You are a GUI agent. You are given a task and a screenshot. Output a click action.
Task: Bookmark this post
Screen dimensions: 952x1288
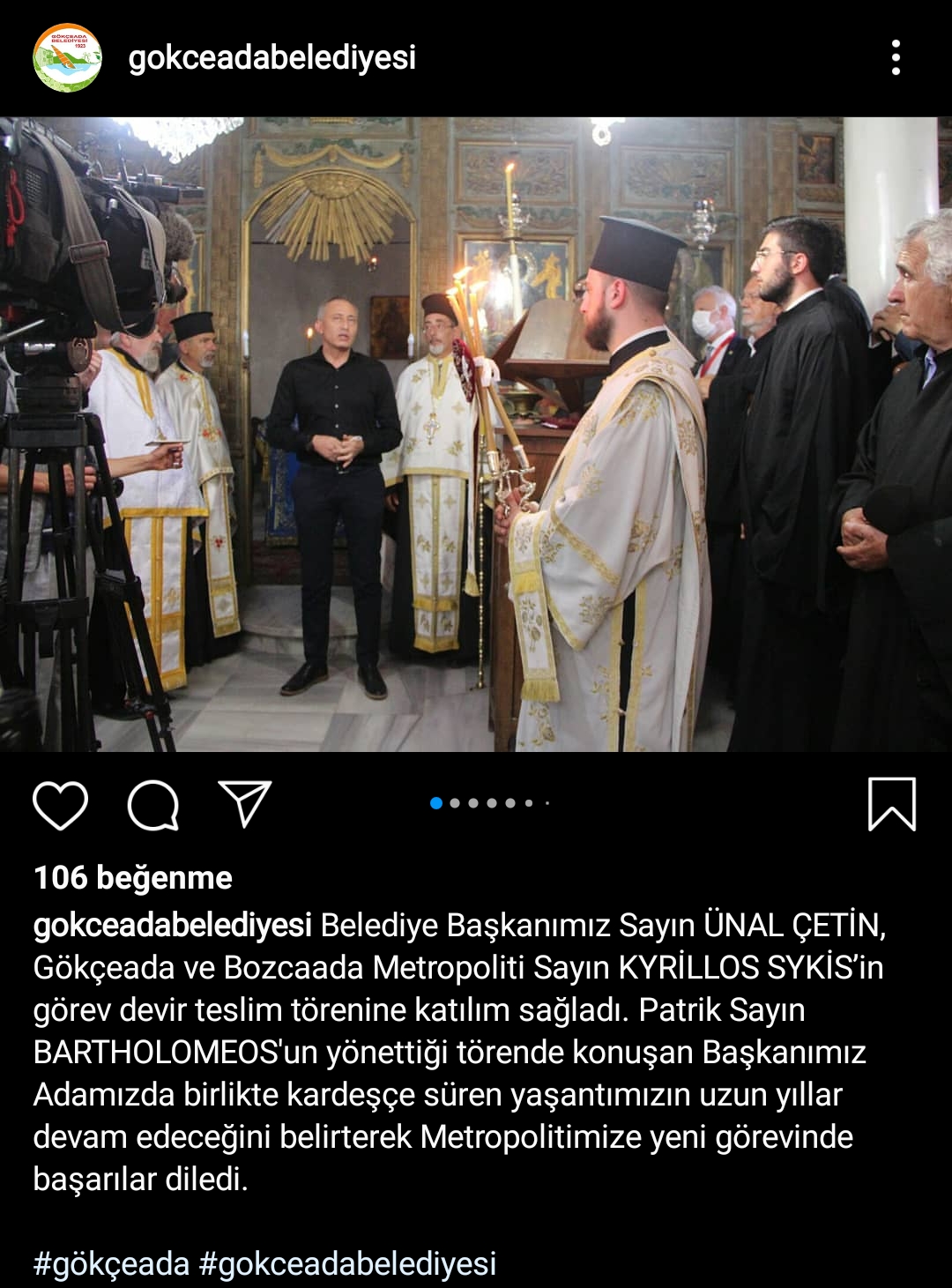point(891,804)
